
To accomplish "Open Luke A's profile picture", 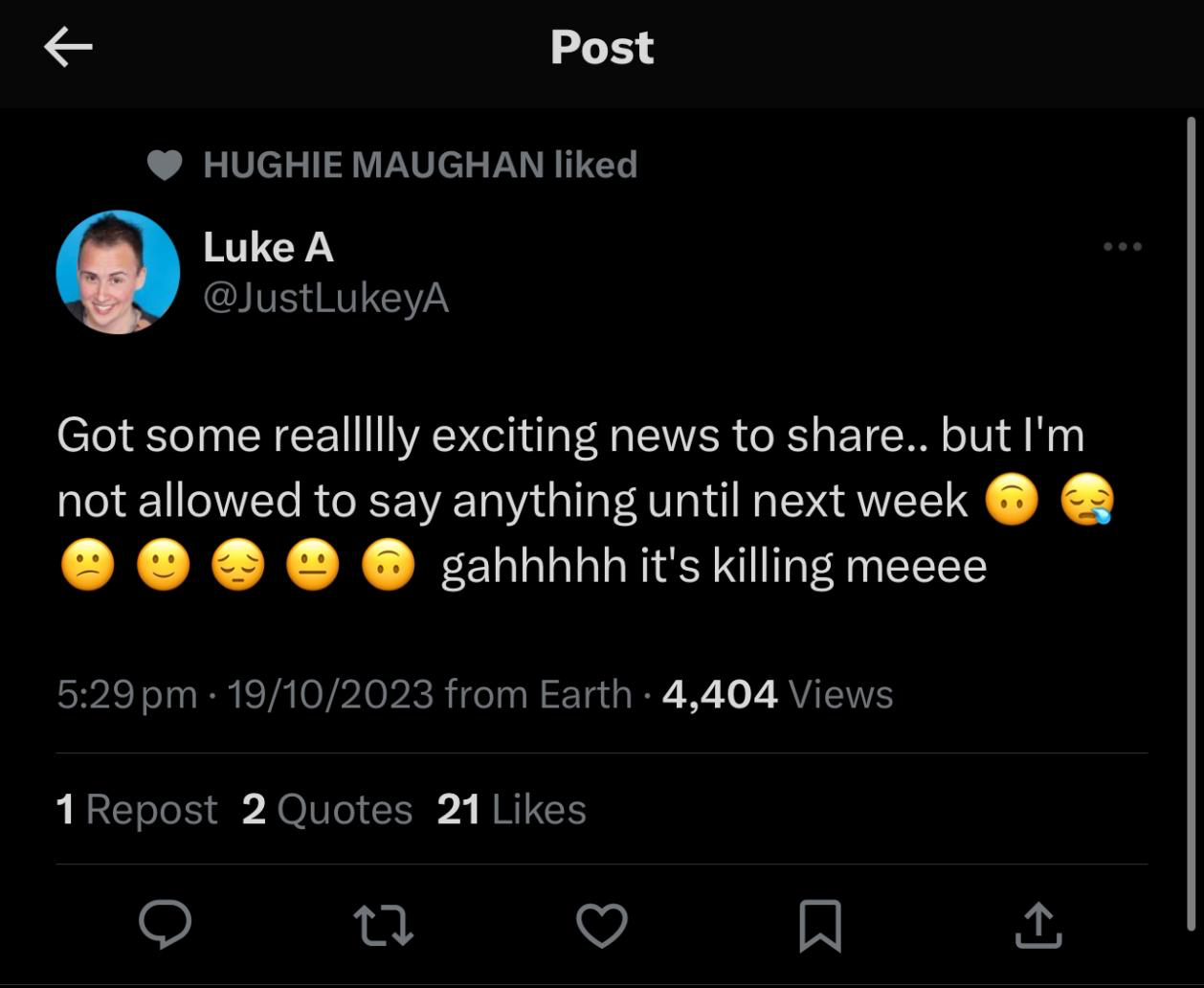I will click(118, 272).
